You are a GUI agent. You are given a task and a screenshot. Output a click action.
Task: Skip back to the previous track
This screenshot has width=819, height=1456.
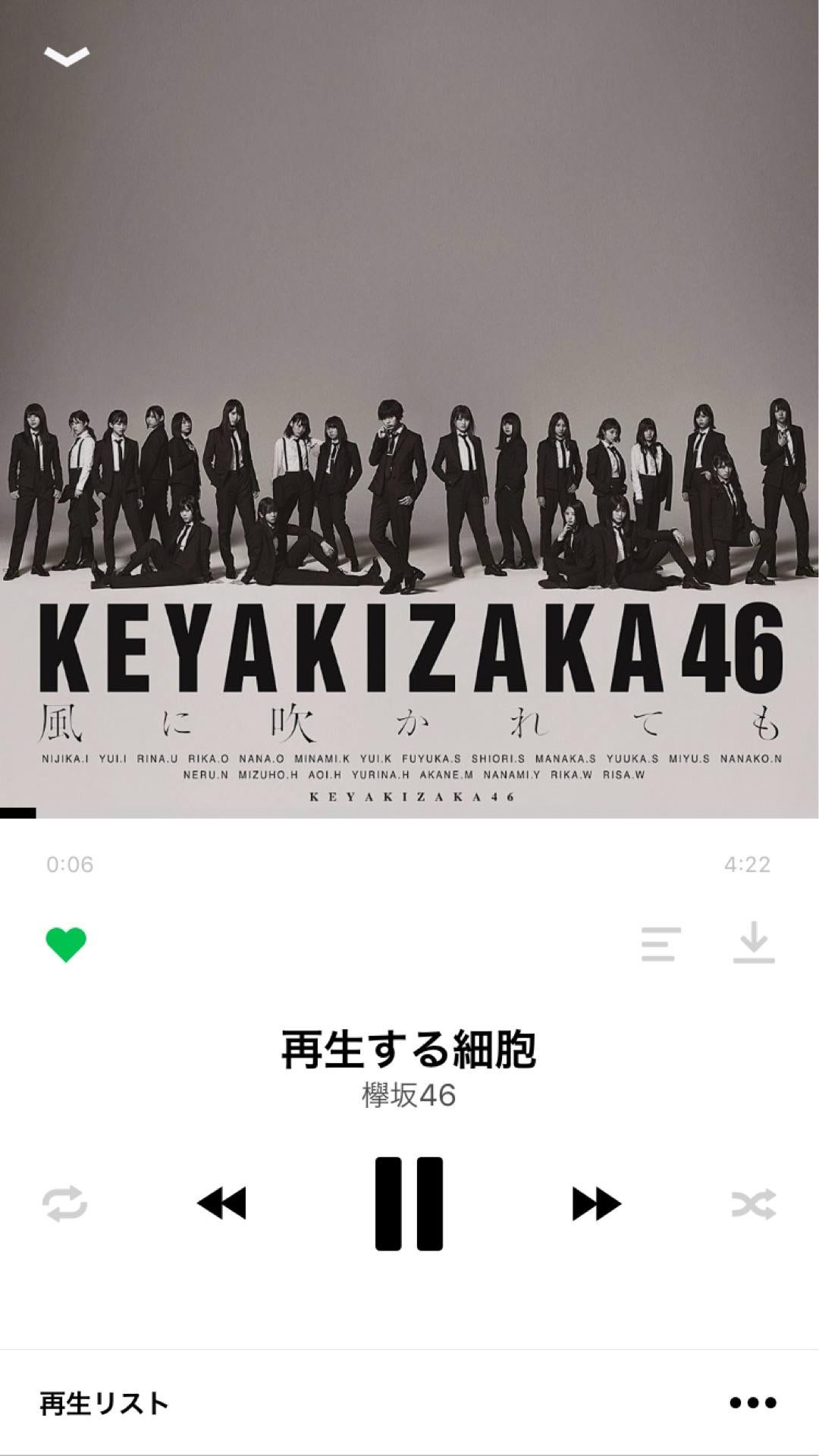(221, 1203)
